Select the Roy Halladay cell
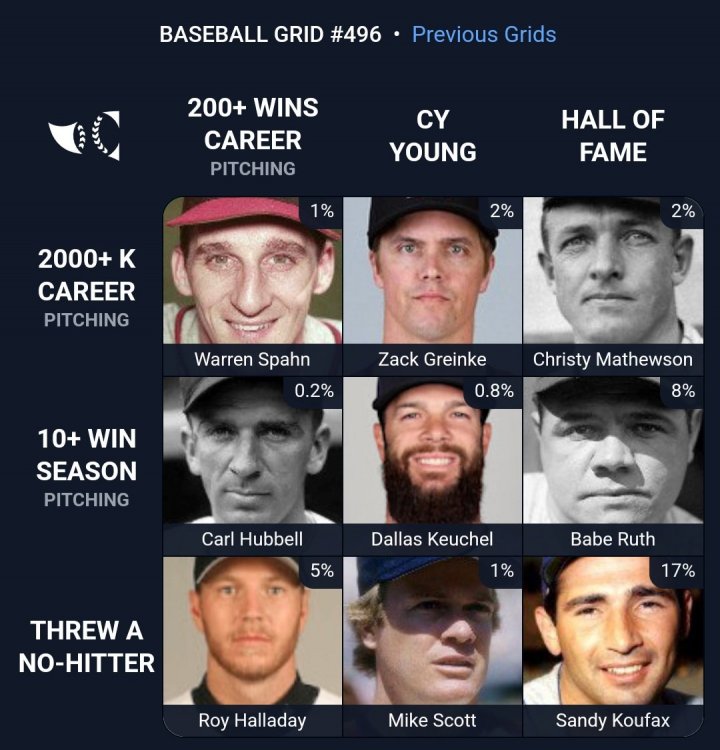The image size is (720, 750). (x=252, y=645)
